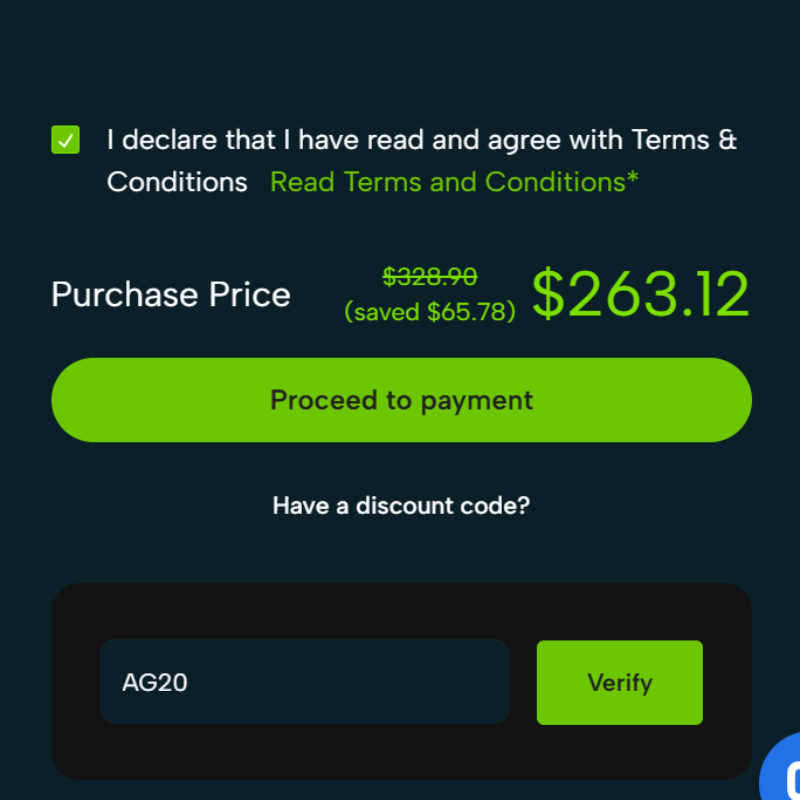
Task: Proceed to payment
Action: click(401, 400)
